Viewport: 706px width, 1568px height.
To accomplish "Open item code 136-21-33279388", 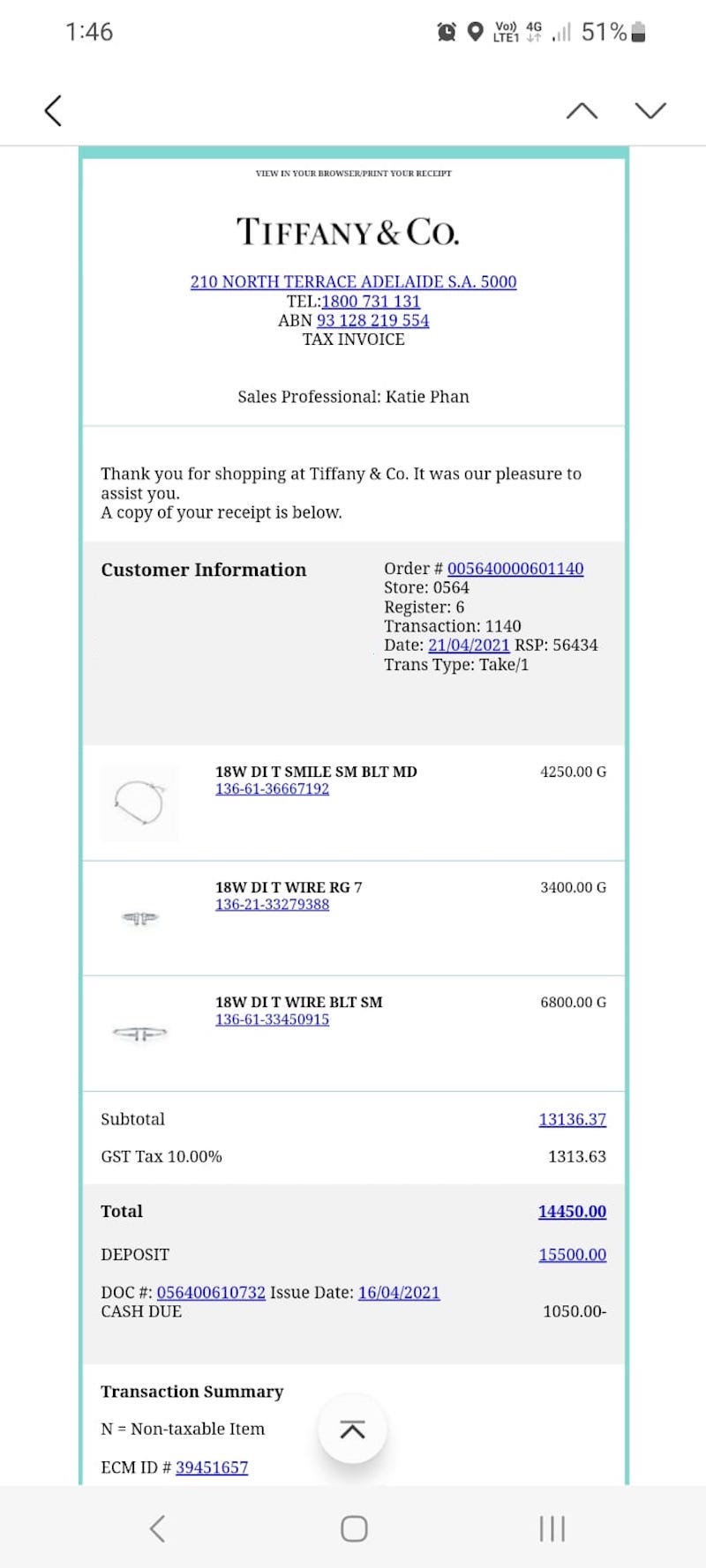I will pyautogui.click(x=272, y=905).
